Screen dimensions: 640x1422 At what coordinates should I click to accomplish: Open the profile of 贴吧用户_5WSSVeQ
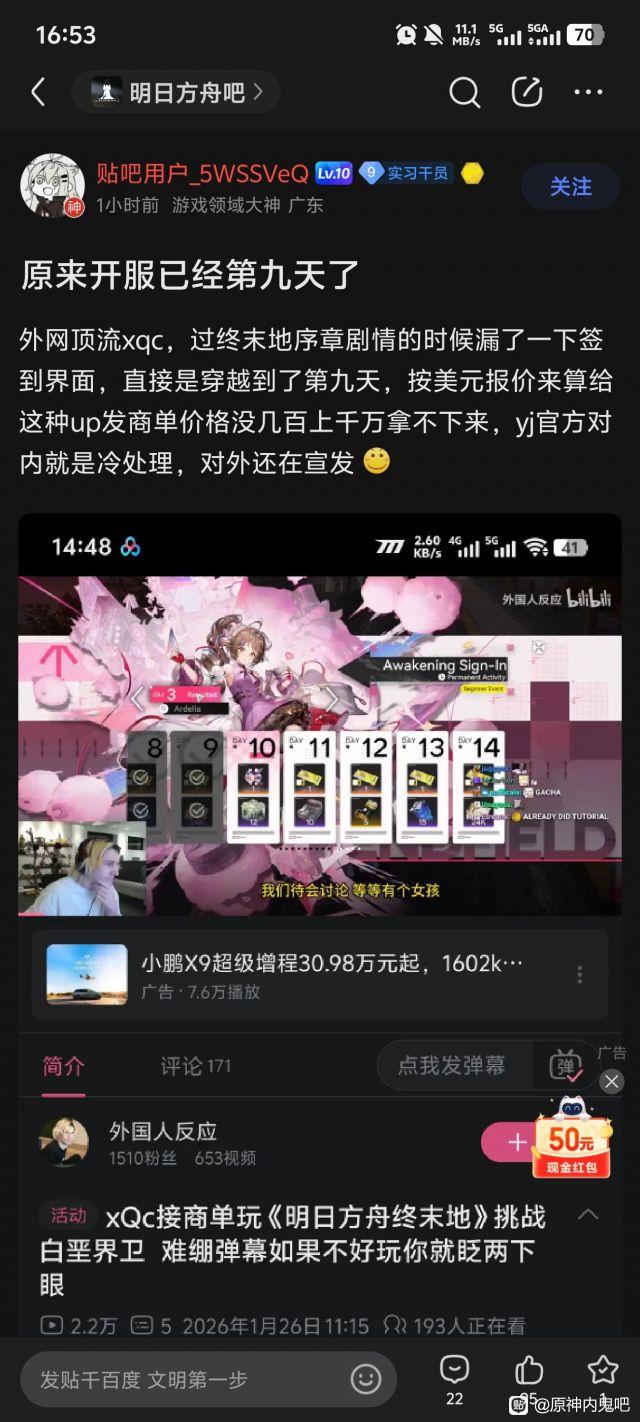pyautogui.click(x=202, y=173)
